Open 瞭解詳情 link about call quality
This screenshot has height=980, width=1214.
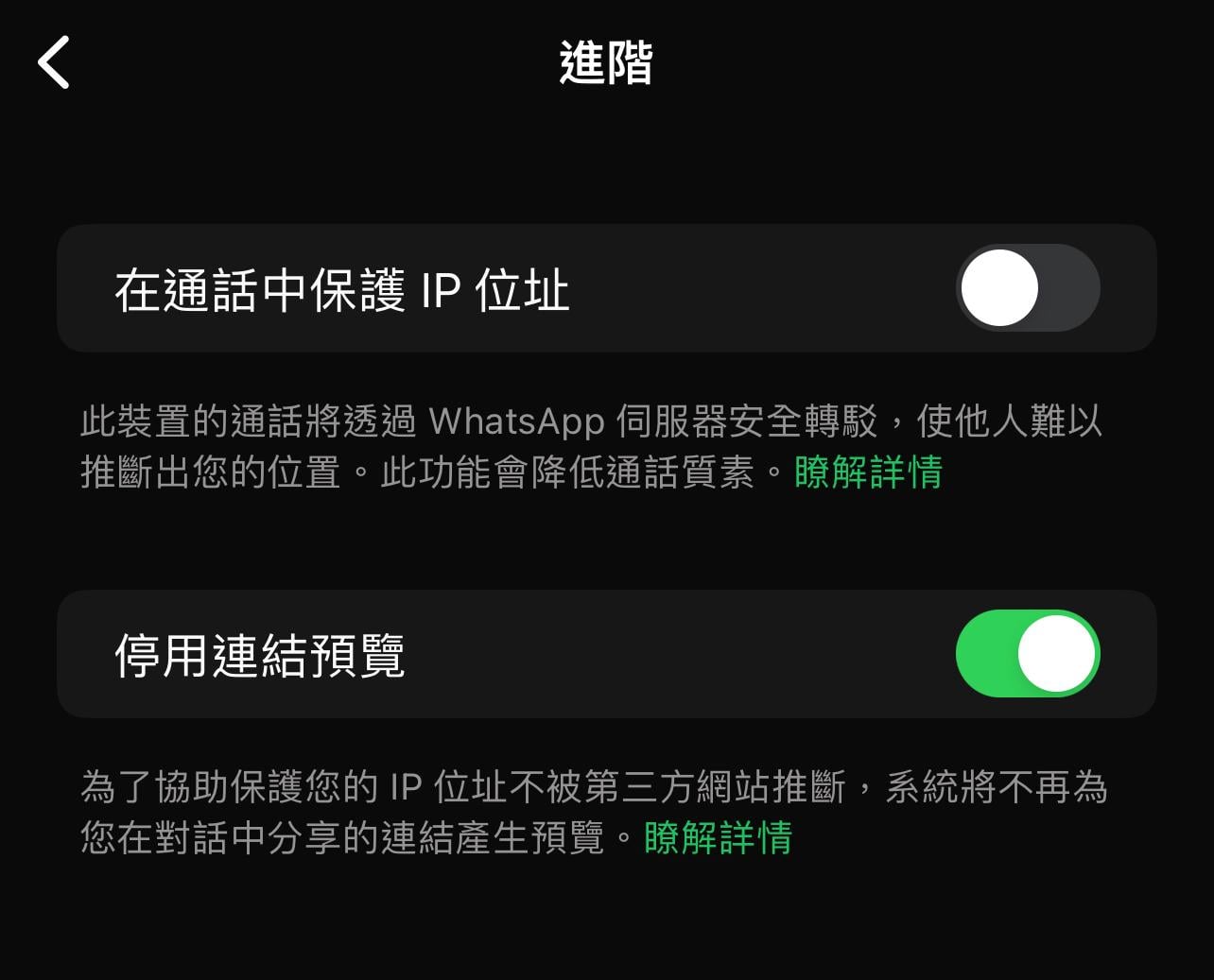click(x=868, y=472)
